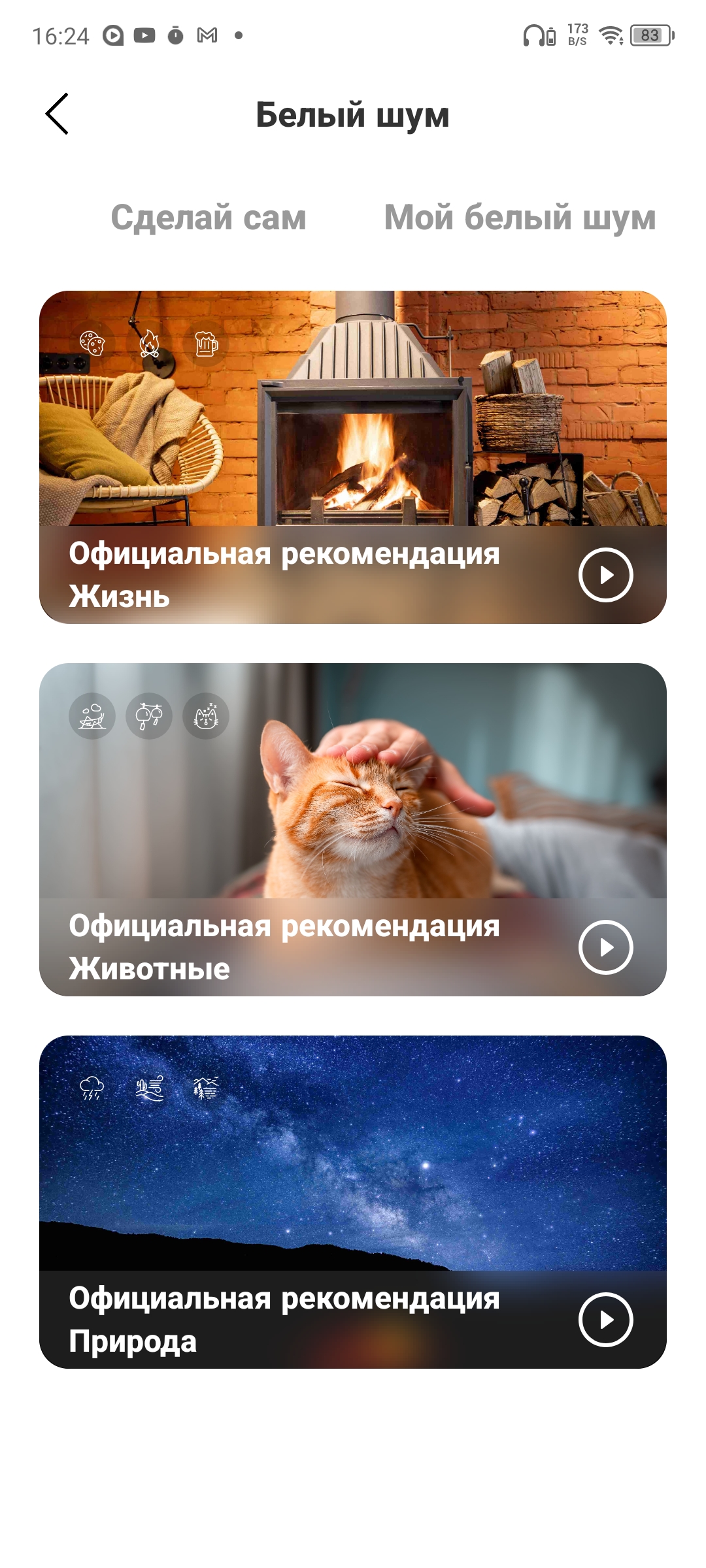
Task: Open the Мой белый шум tab
Action: click(520, 217)
